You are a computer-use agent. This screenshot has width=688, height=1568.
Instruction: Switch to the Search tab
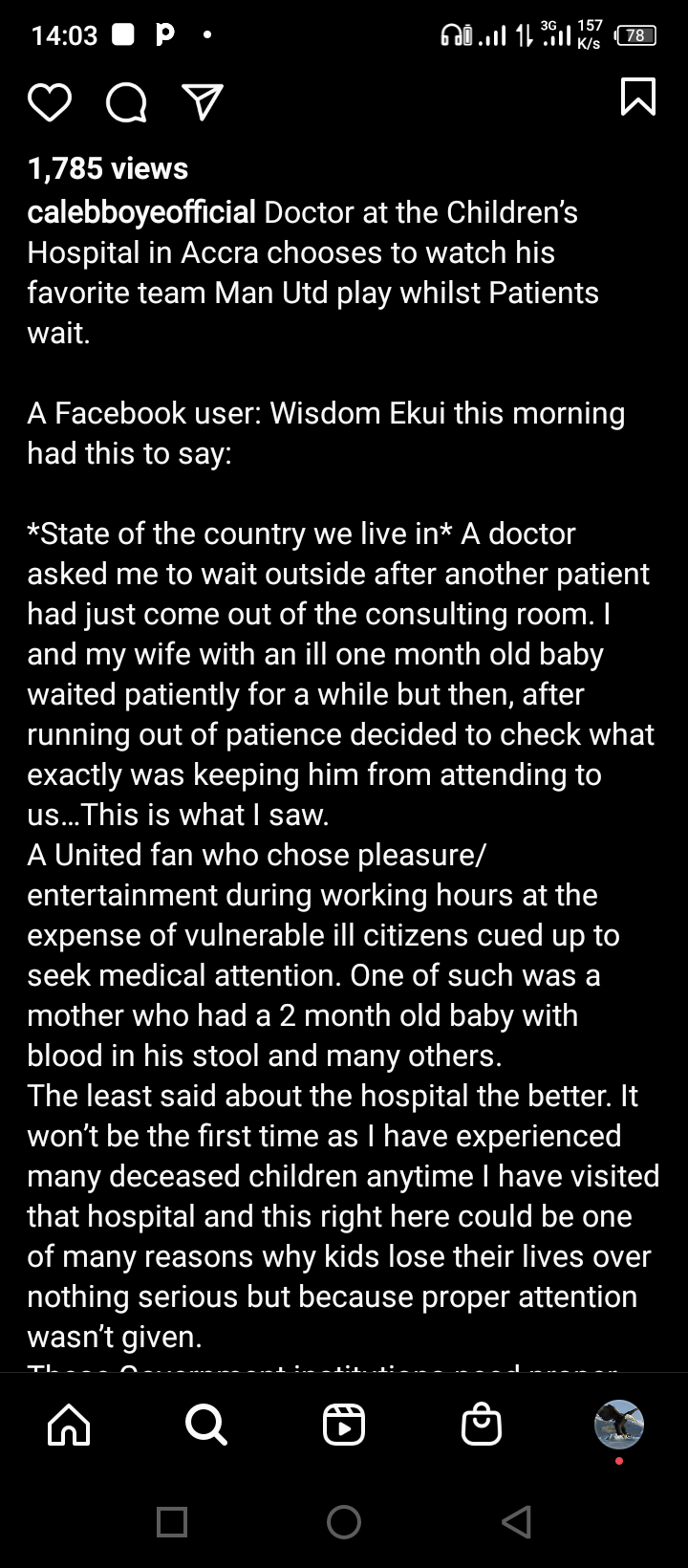(206, 1426)
